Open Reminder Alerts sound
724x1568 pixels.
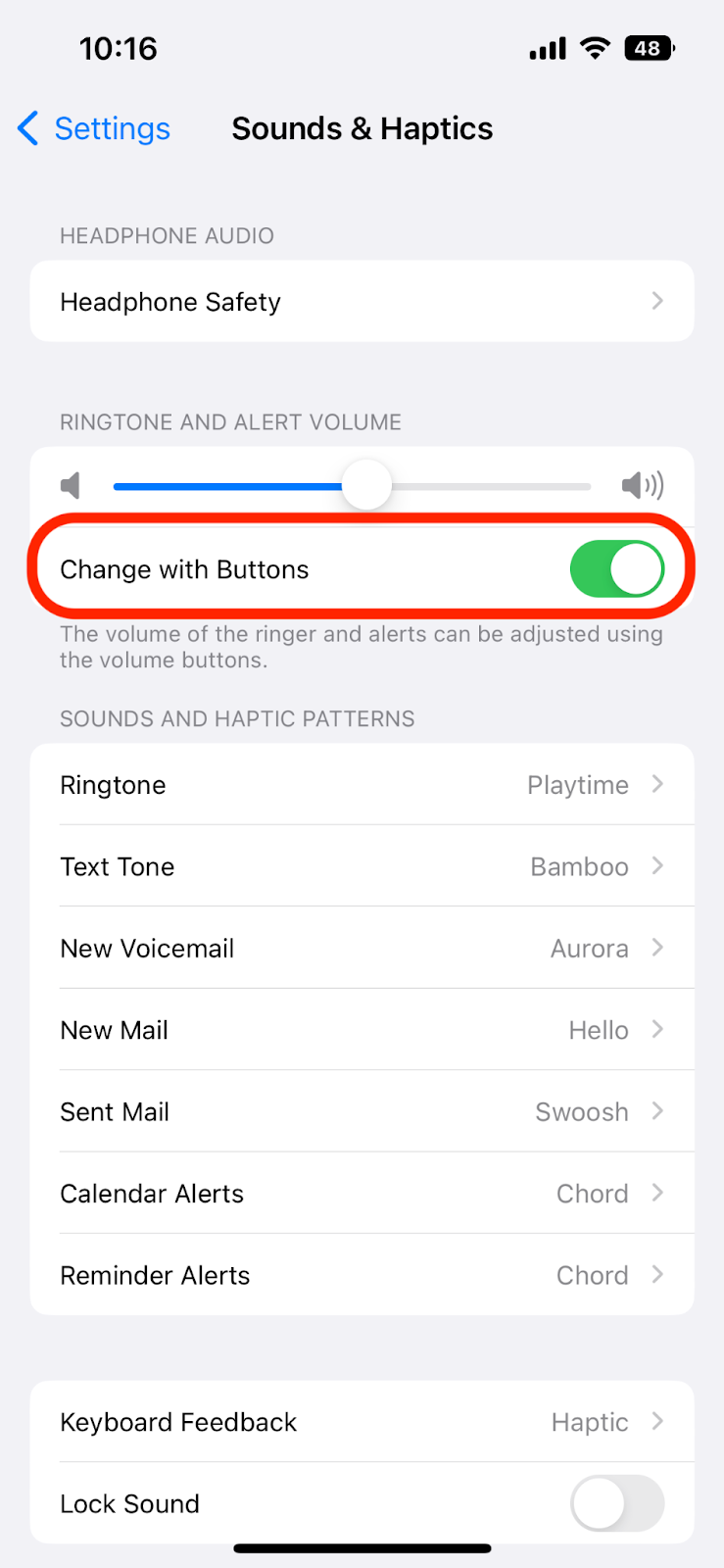pyautogui.click(x=362, y=1275)
